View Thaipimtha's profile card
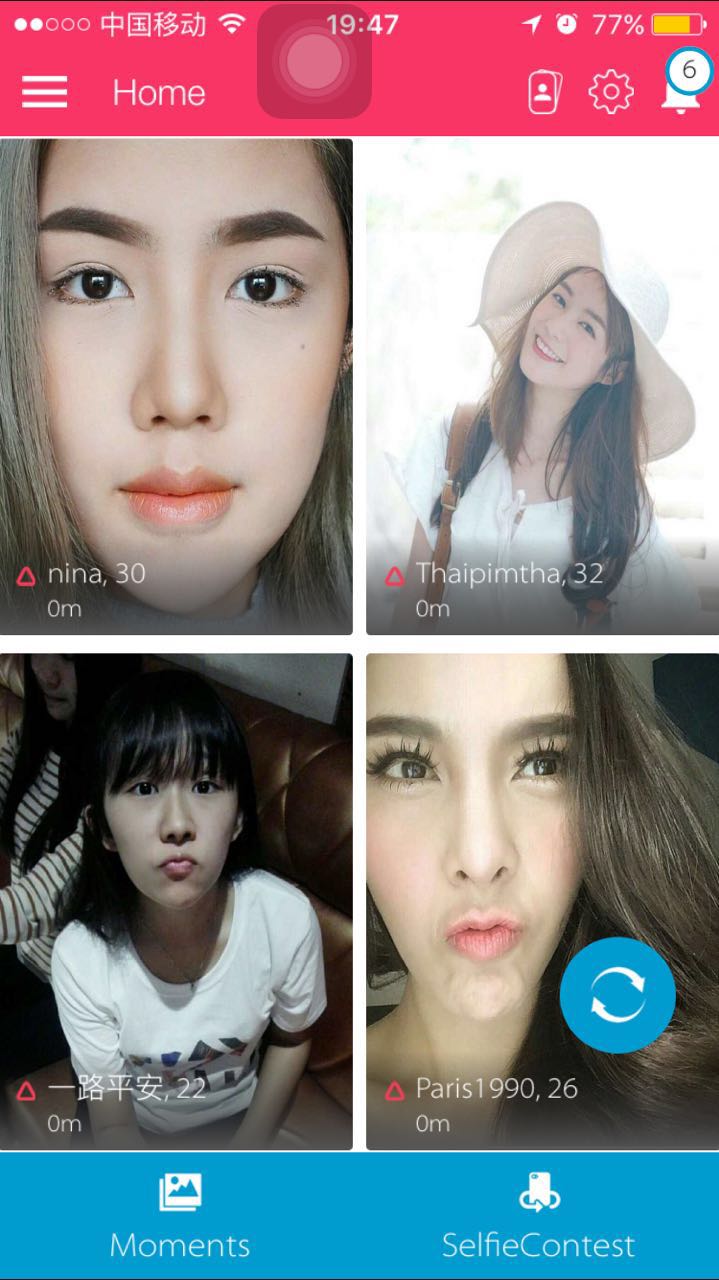 pyautogui.click(x=541, y=385)
